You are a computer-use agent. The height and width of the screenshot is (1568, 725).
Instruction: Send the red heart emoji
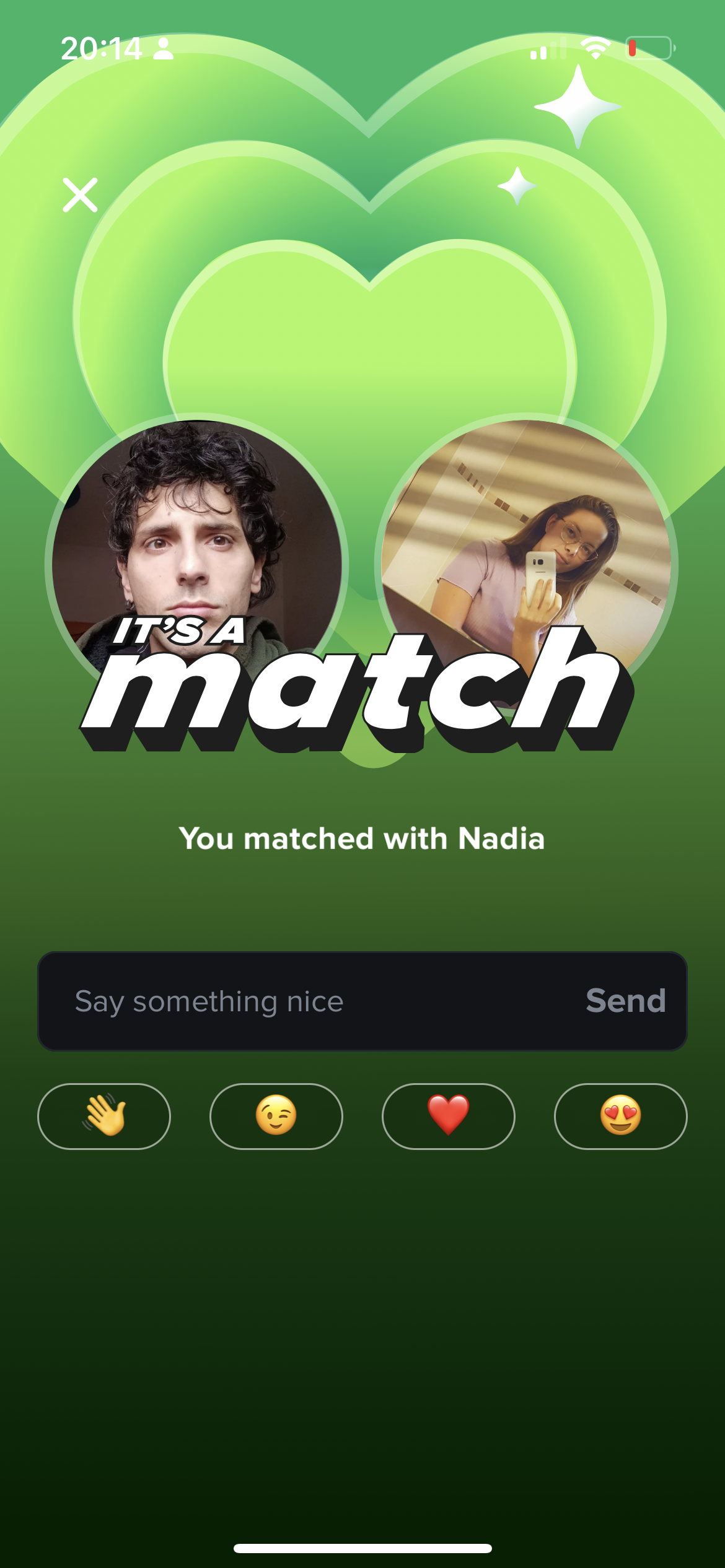[449, 1116]
